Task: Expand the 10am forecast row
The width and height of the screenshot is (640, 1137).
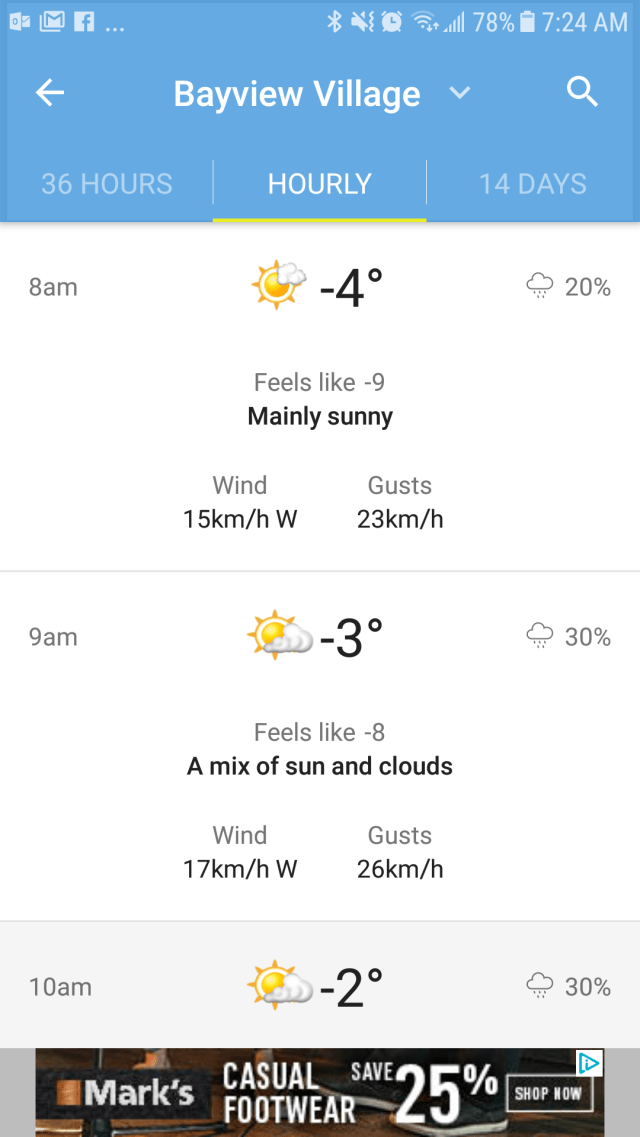Action: (x=320, y=986)
